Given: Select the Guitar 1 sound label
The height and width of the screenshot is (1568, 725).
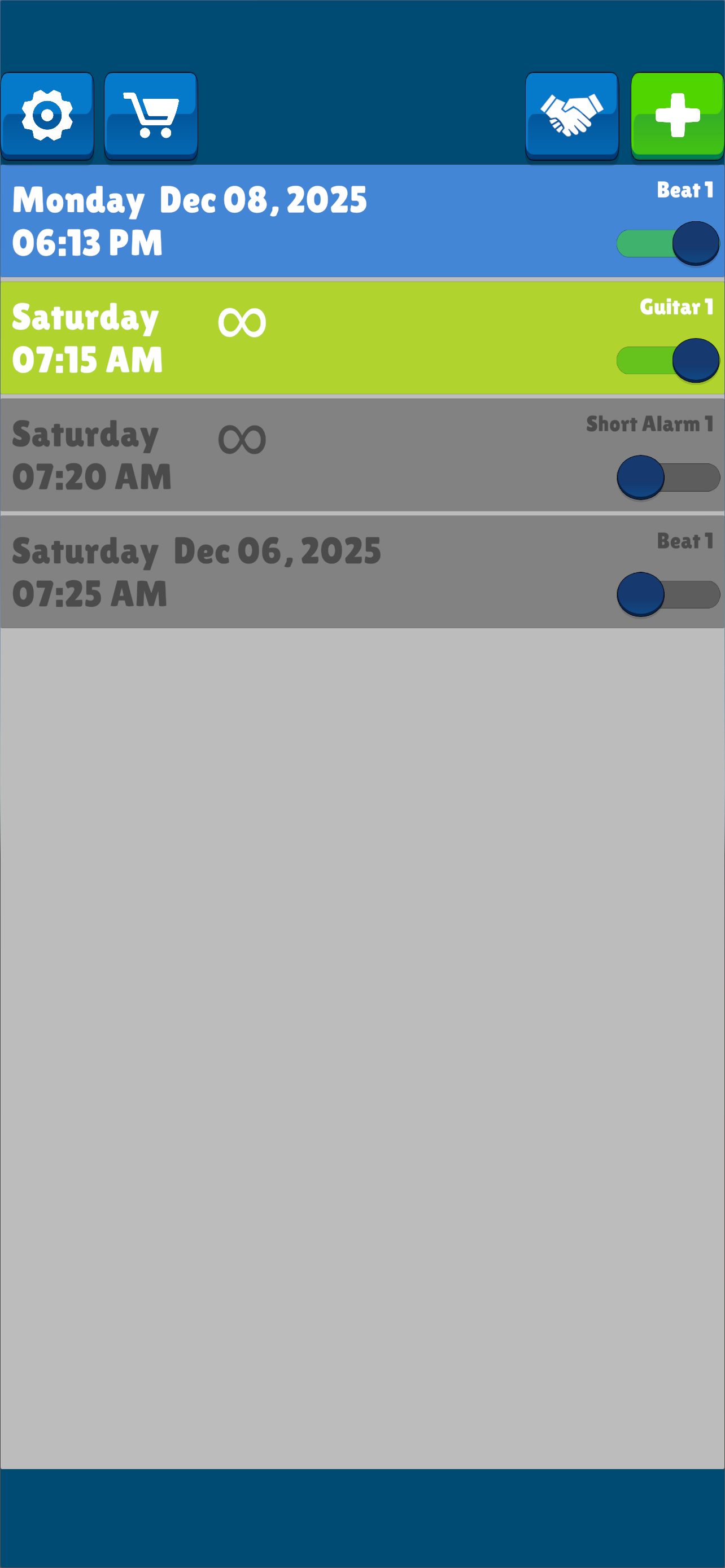Looking at the screenshot, I should (x=677, y=308).
